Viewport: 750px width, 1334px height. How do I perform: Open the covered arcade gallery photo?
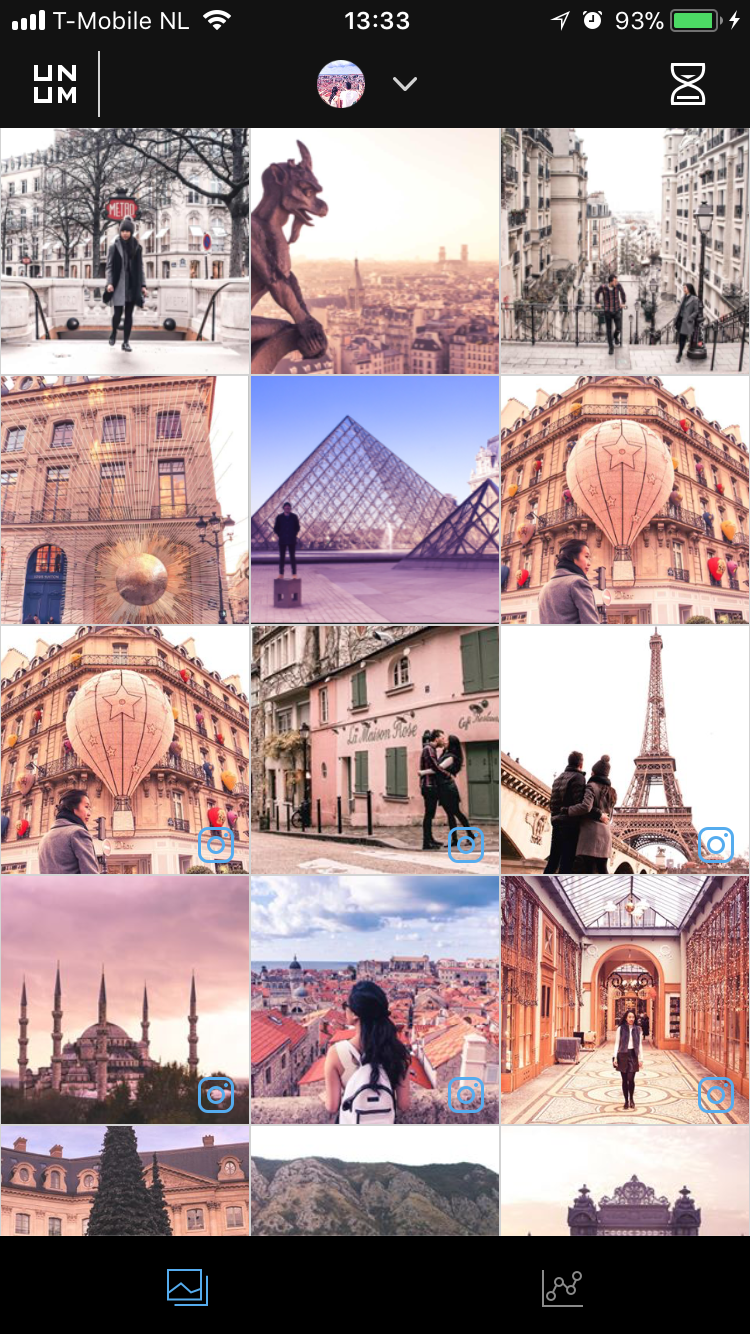point(625,1000)
